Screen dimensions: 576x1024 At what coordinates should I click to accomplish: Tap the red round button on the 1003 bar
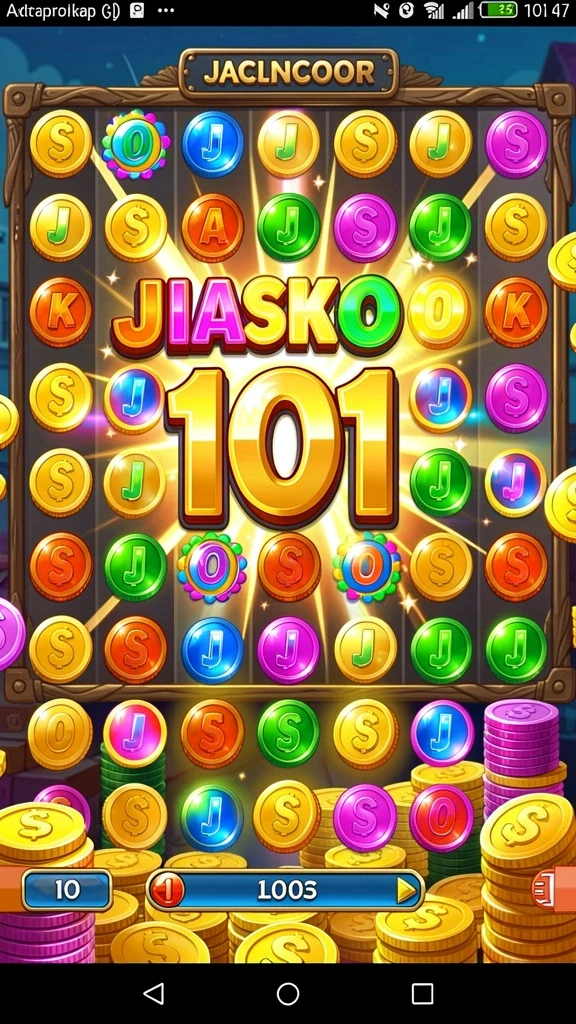(x=167, y=890)
